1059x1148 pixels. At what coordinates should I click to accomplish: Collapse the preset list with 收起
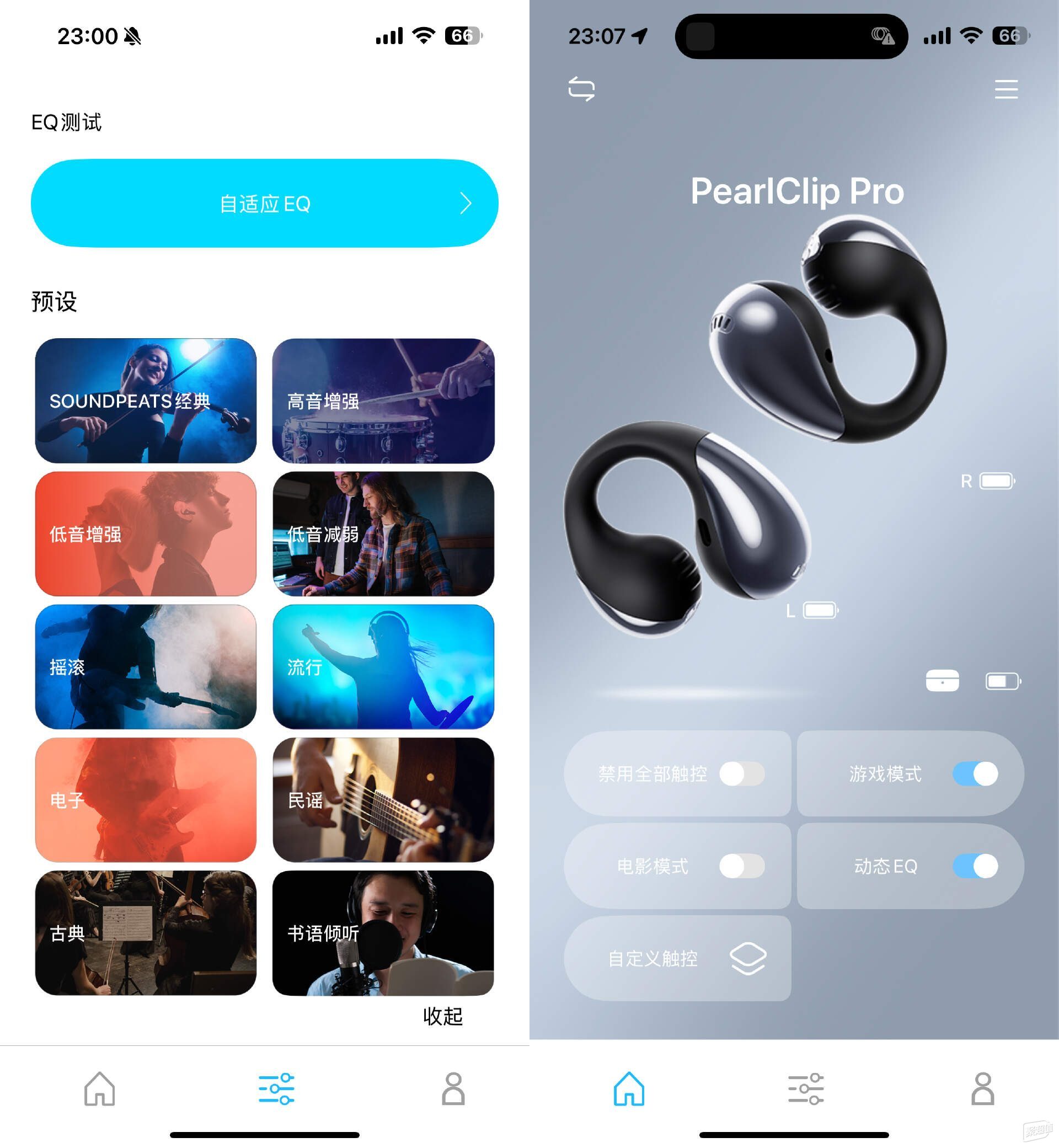[x=442, y=1016]
